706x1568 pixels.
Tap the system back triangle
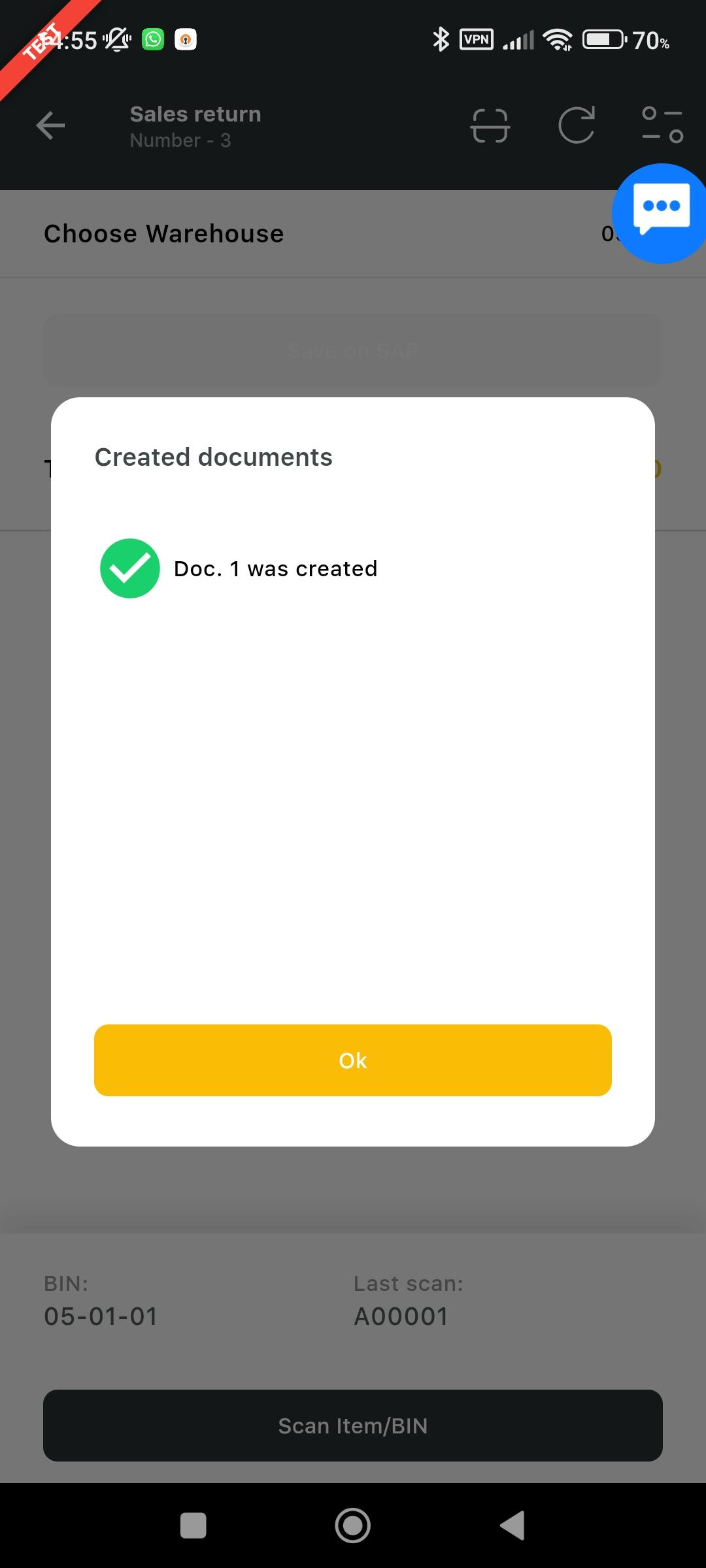(x=513, y=1526)
